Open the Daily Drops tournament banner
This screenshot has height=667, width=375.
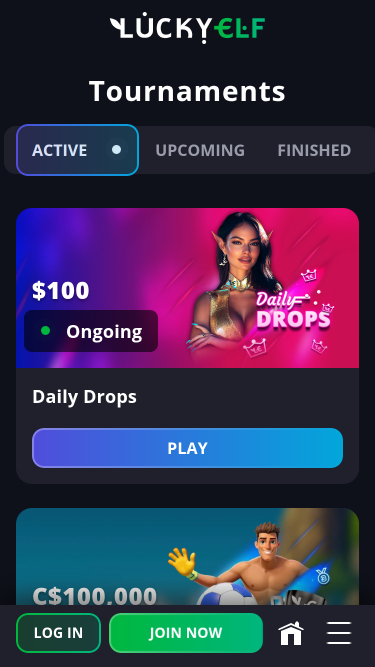click(188, 288)
